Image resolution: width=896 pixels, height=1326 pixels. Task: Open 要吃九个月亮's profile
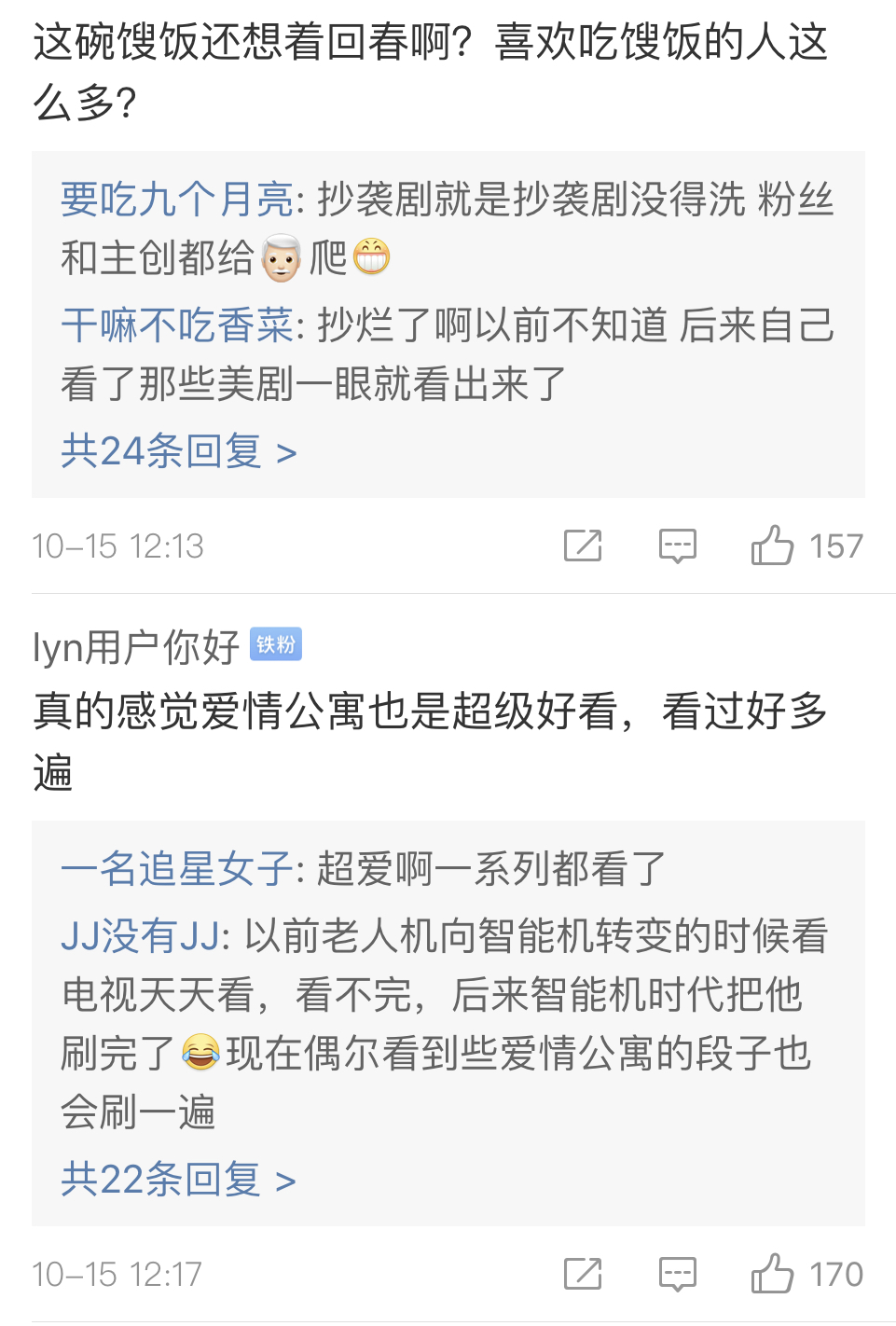coord(176,200)
